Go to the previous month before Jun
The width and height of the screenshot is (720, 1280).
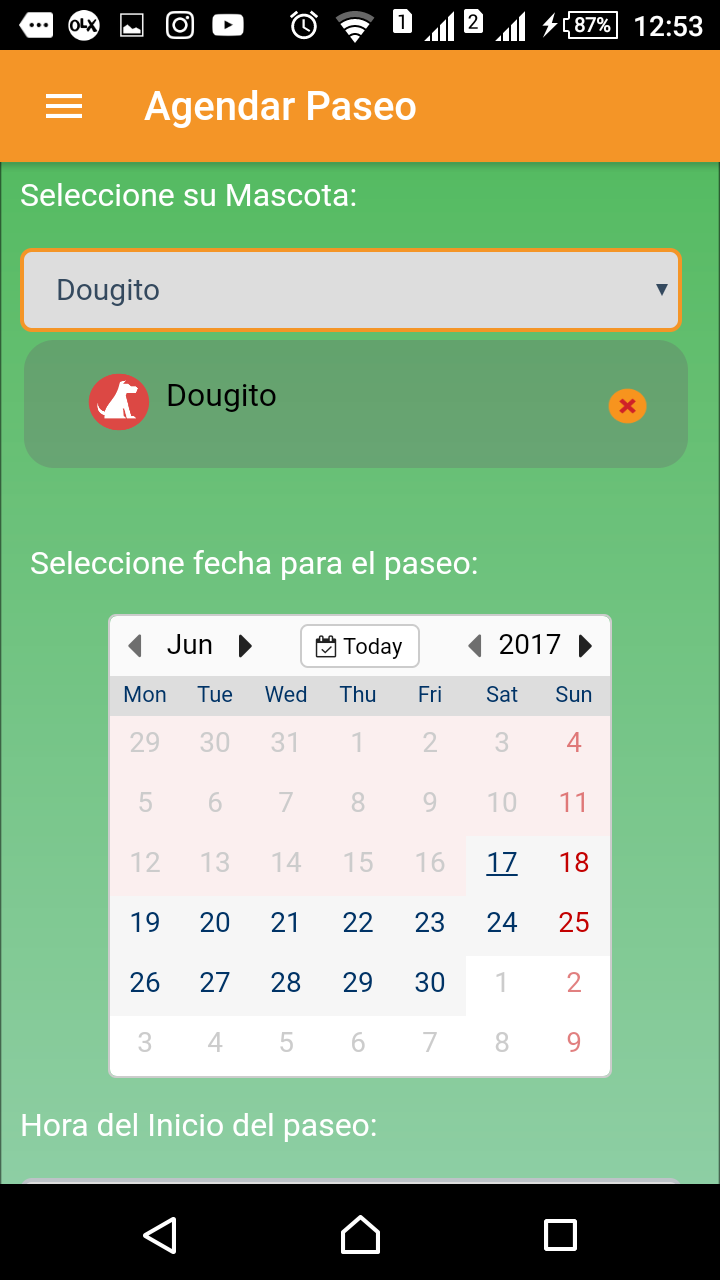coord(136,646)
